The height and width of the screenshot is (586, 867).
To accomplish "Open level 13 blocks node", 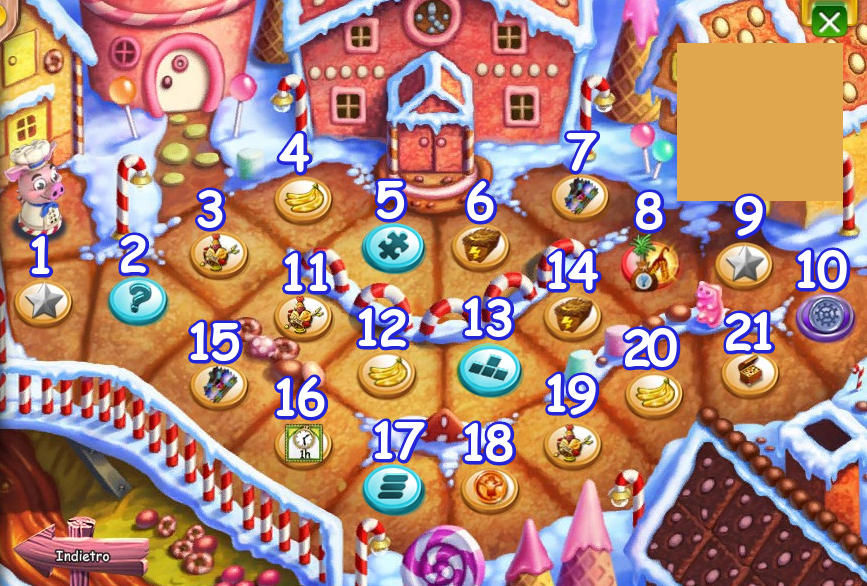I will 489,368.
